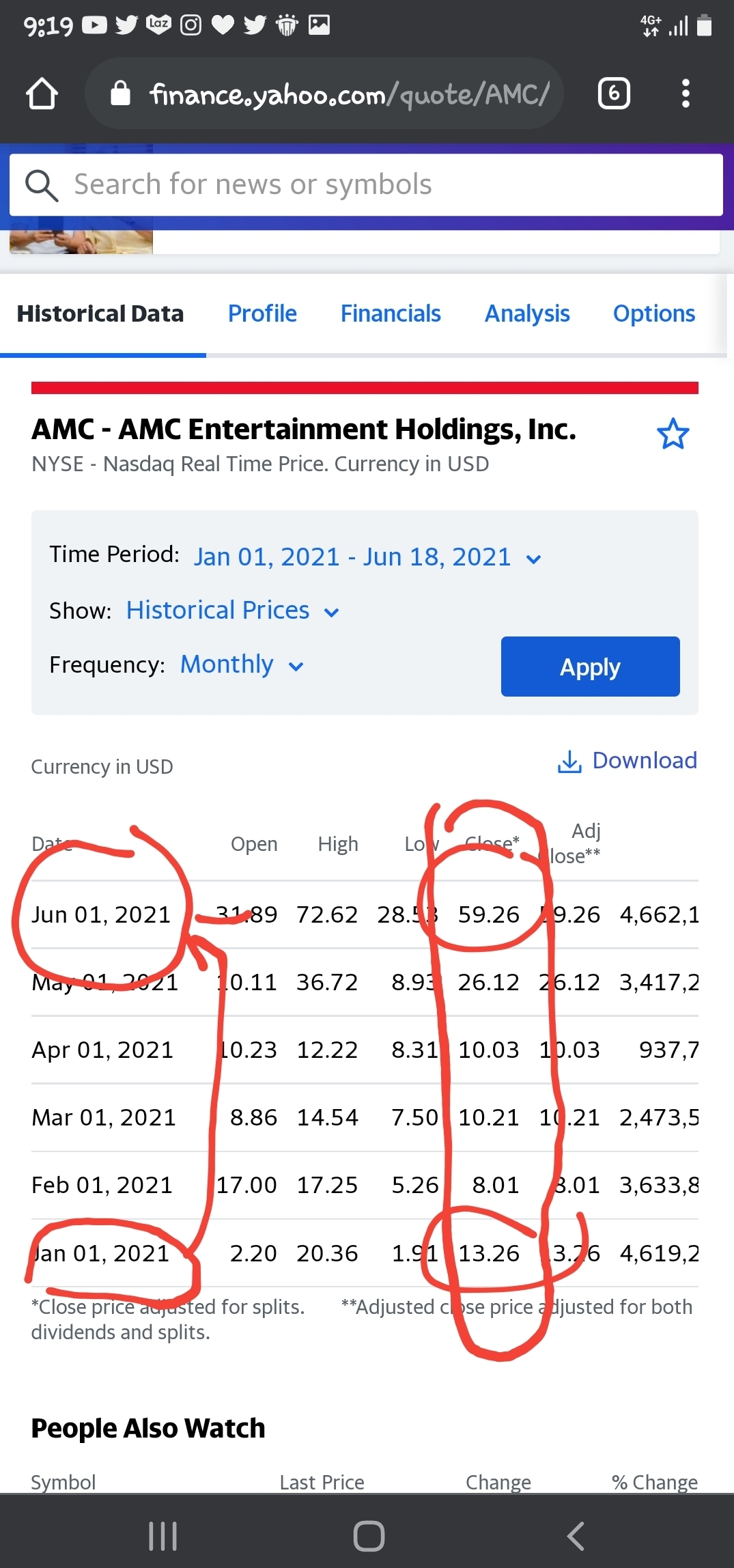Switch to the Options tab
This screenshot has width=734, height=1568.
point(654,313)
